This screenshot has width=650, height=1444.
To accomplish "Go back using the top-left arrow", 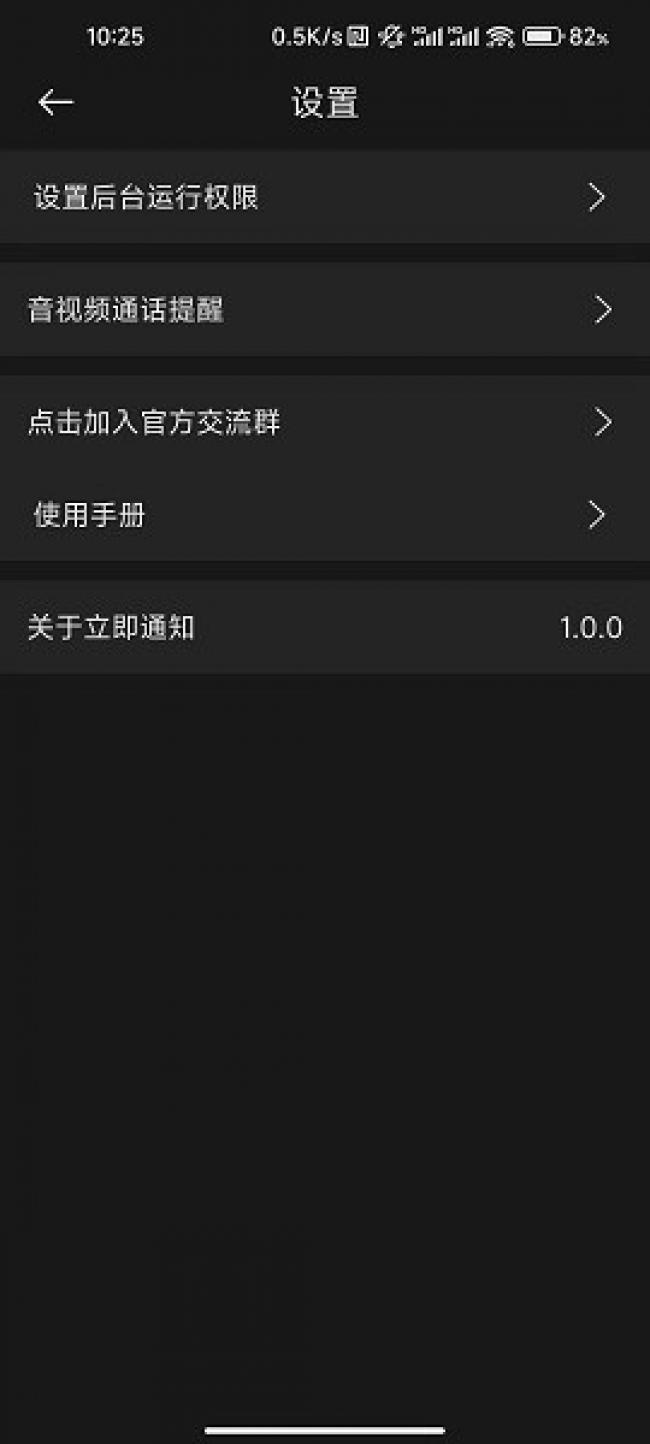I will [56, 102].
